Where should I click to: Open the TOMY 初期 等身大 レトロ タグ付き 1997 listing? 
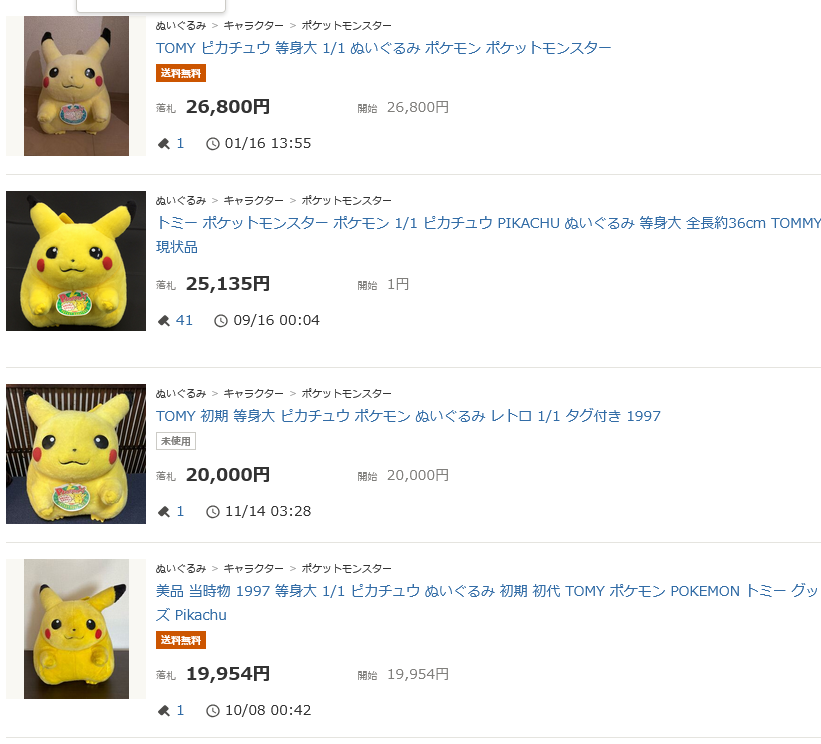click(408, 416)
